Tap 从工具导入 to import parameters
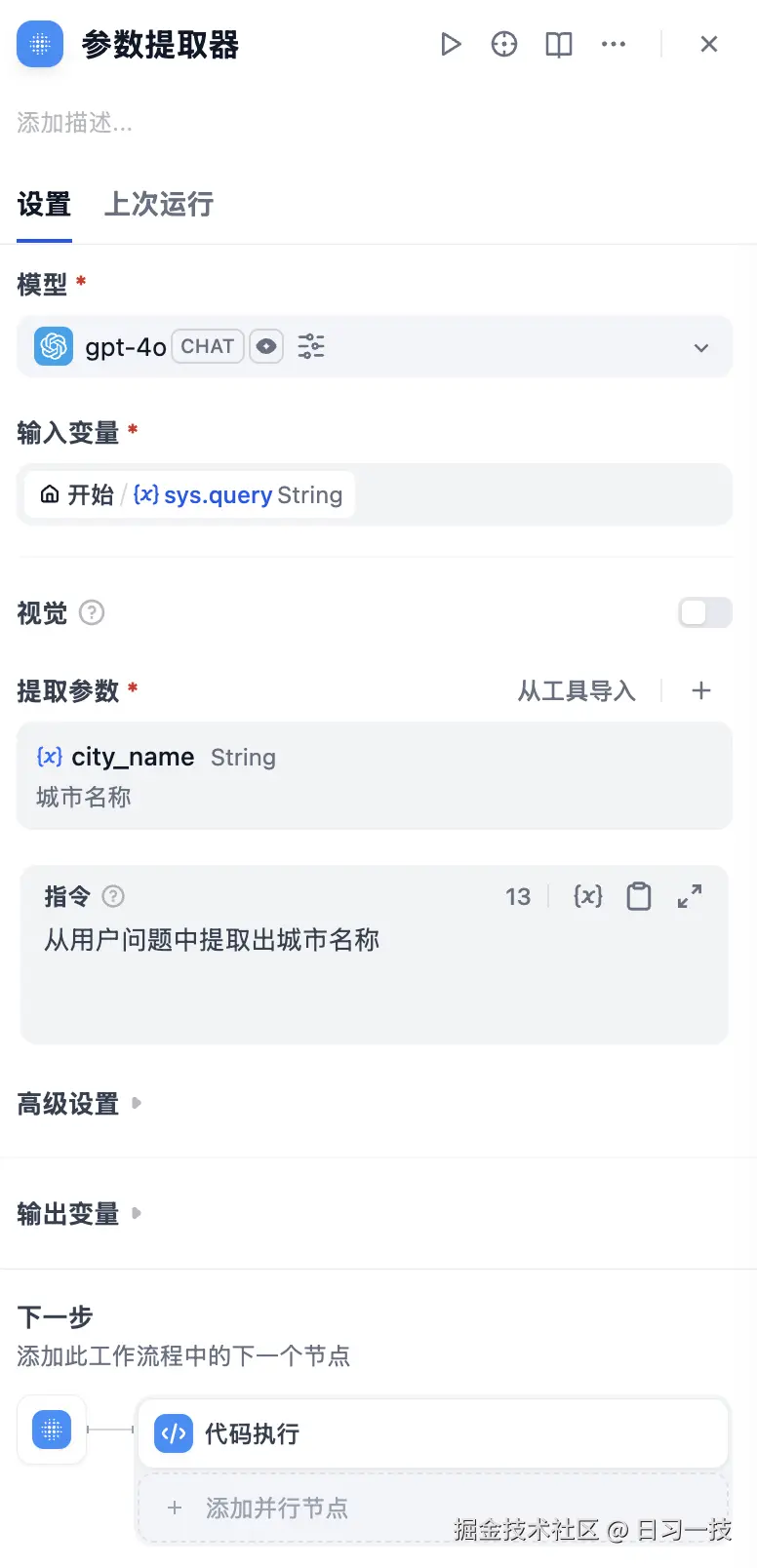 [x=577, y=690]
